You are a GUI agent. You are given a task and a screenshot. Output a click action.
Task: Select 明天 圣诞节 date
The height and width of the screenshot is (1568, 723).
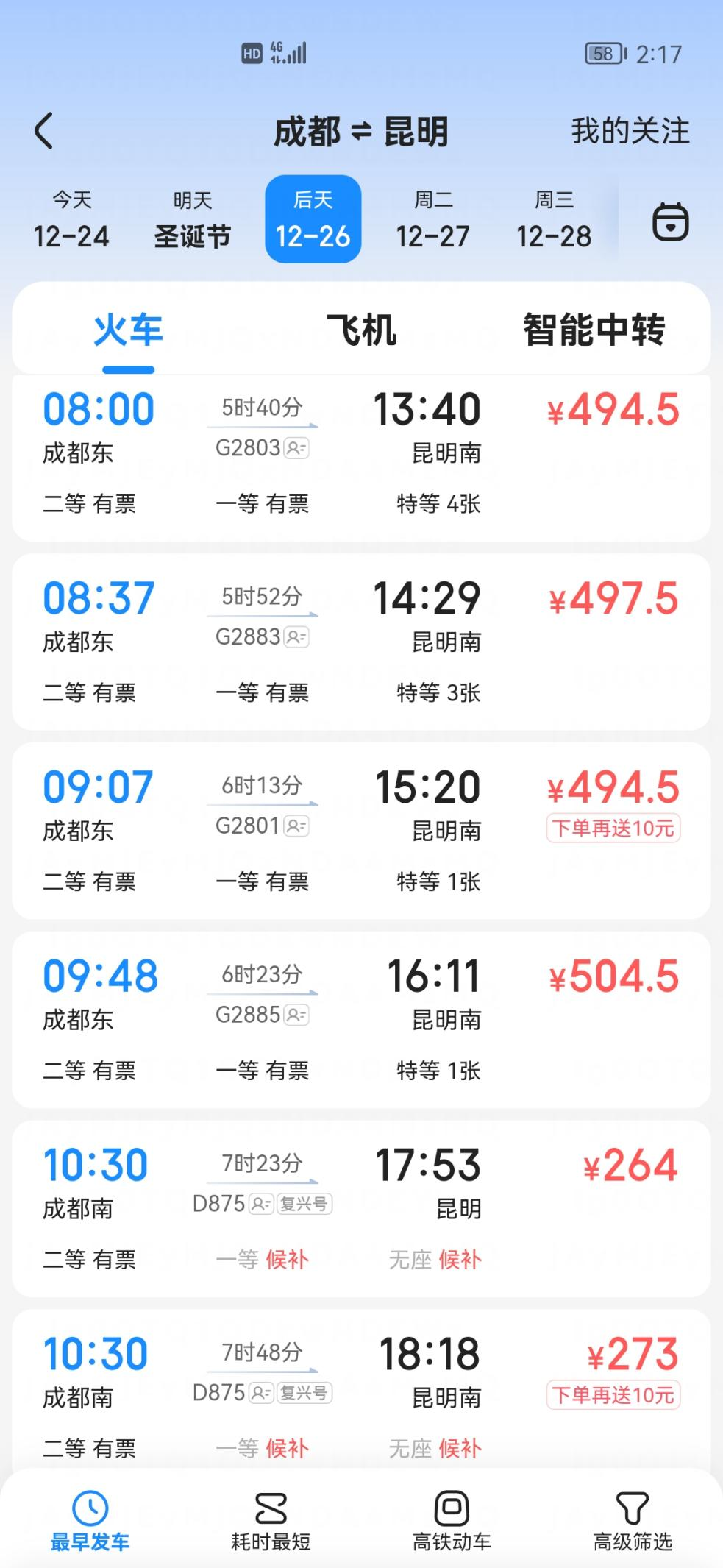point(192,219)
